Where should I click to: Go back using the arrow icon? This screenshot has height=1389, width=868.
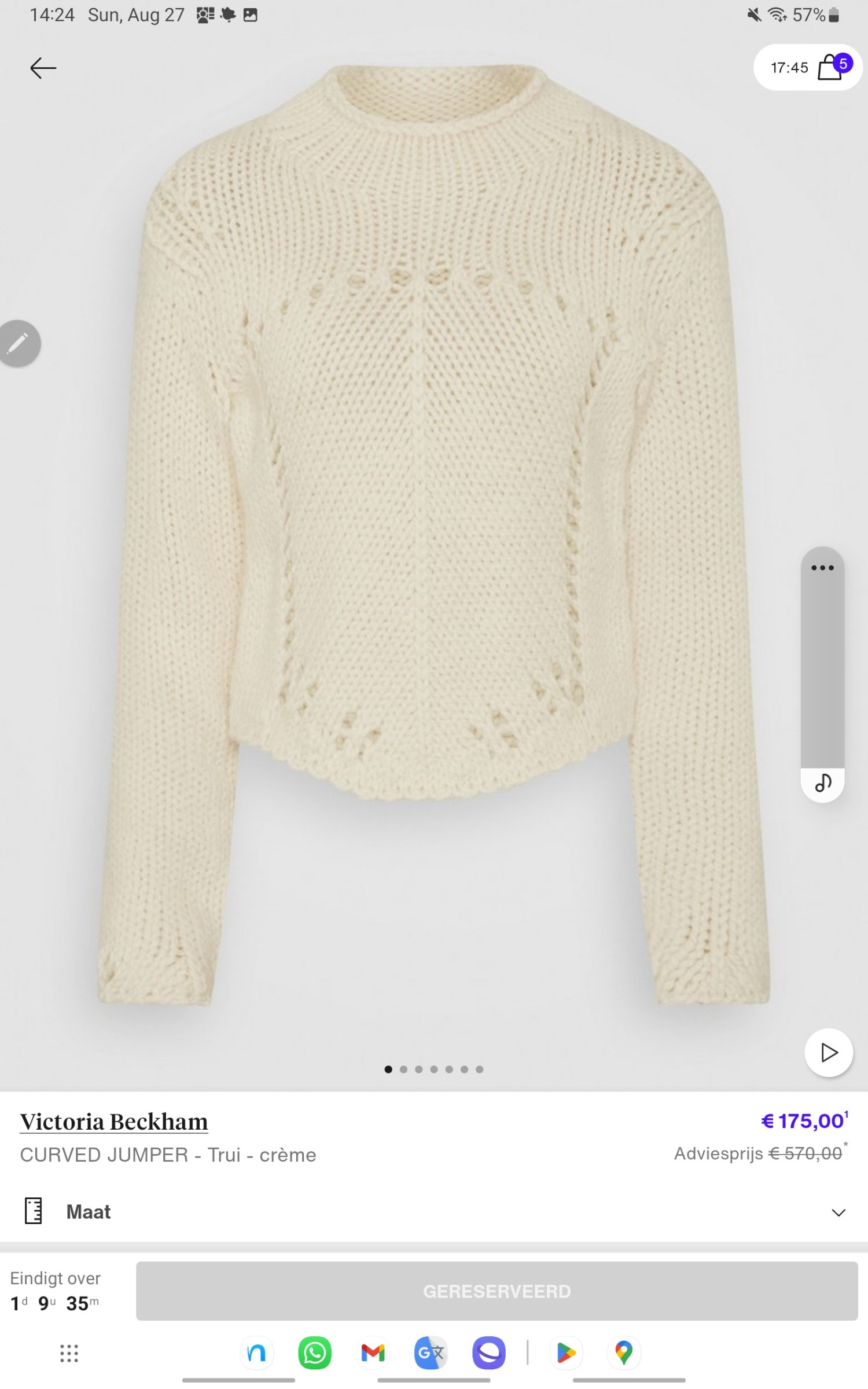pos(43,68)
